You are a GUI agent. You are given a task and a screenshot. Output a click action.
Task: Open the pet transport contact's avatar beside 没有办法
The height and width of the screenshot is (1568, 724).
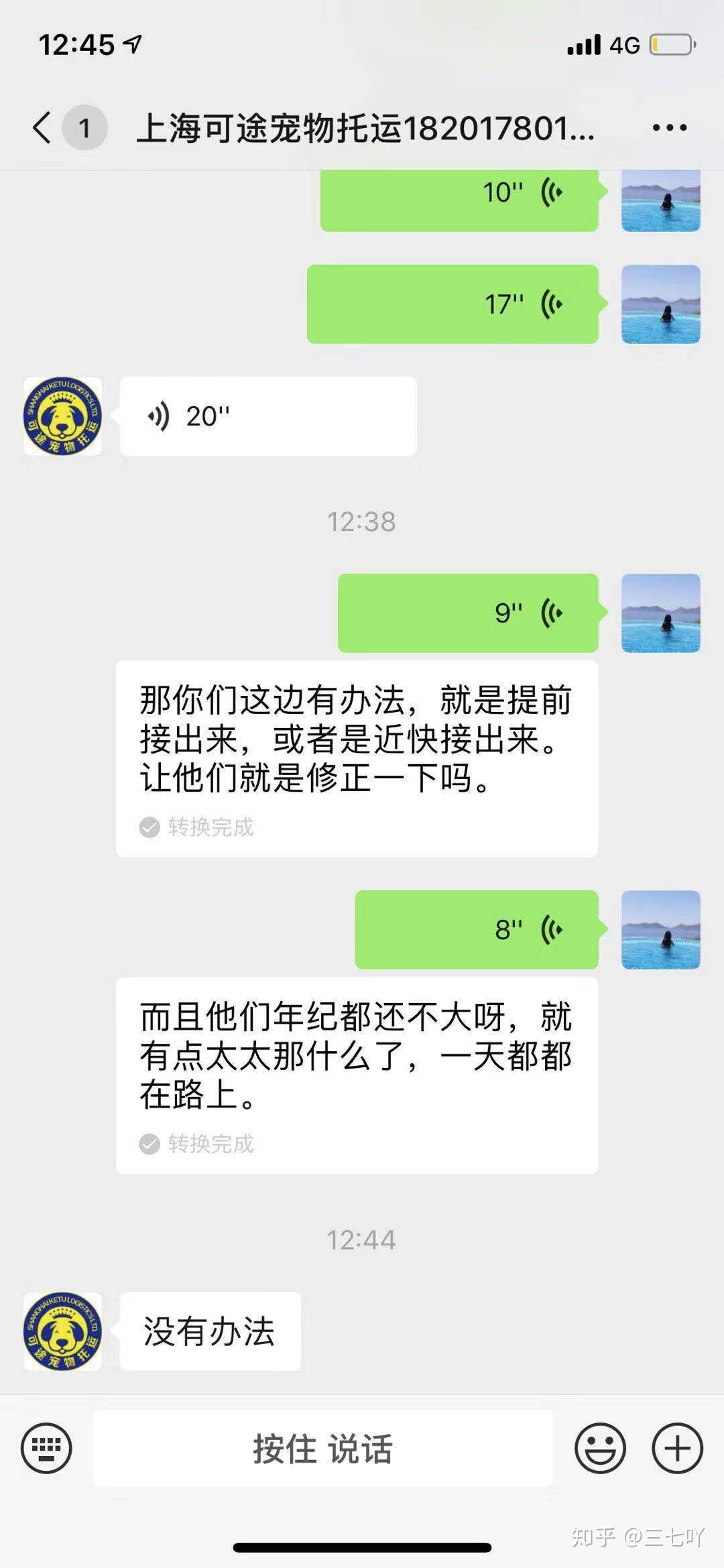62,1331
